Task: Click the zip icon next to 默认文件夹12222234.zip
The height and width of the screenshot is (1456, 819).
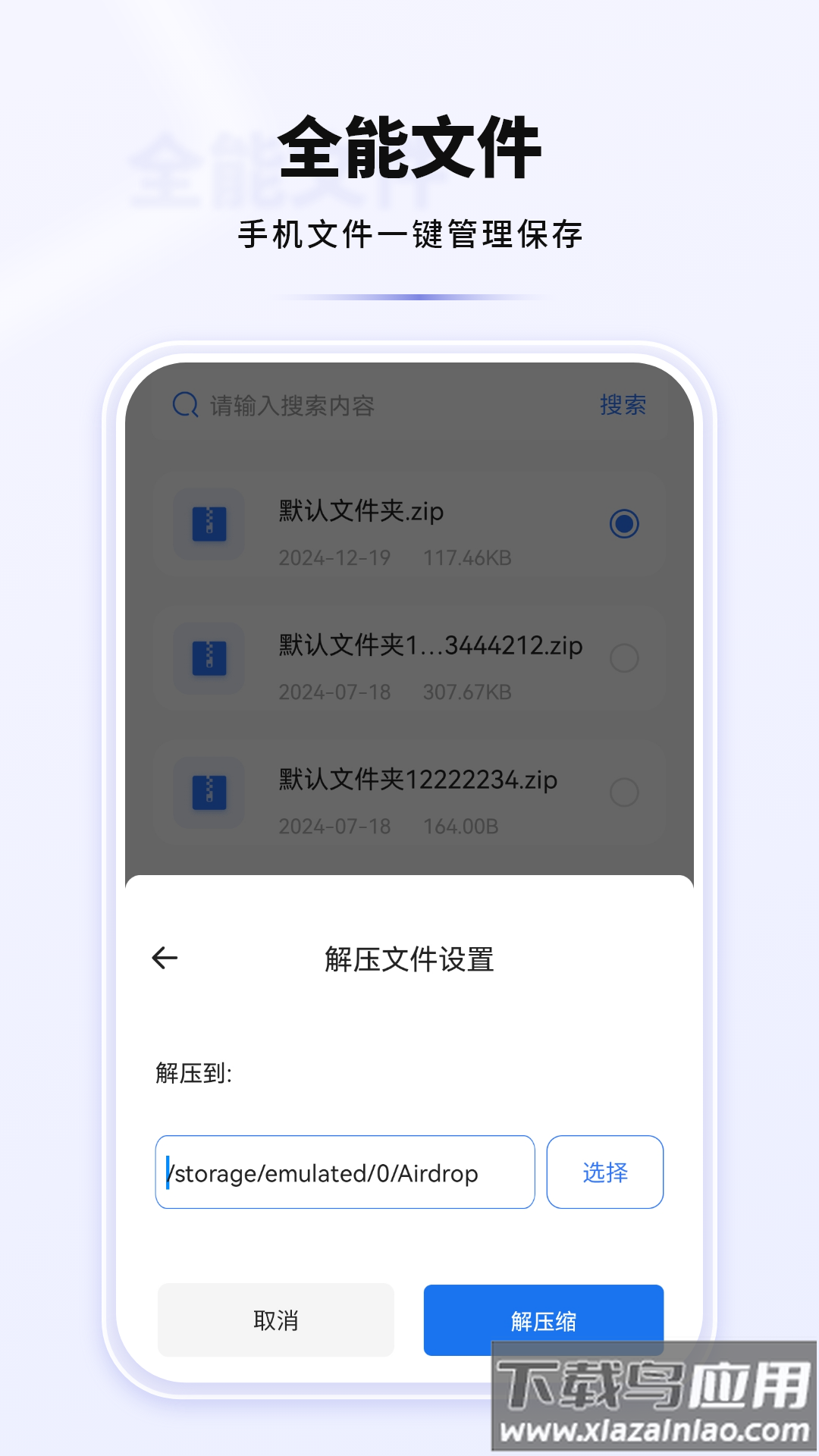Action: click(x=207, y=792)
